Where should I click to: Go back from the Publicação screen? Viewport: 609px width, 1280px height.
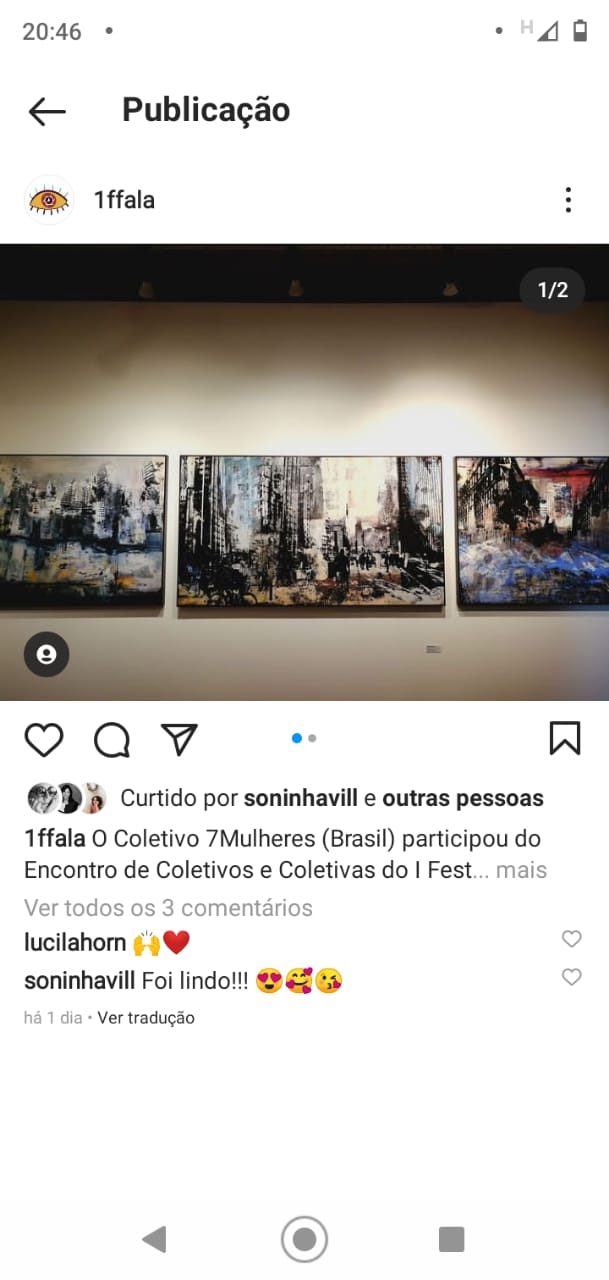tap(47, 111)
